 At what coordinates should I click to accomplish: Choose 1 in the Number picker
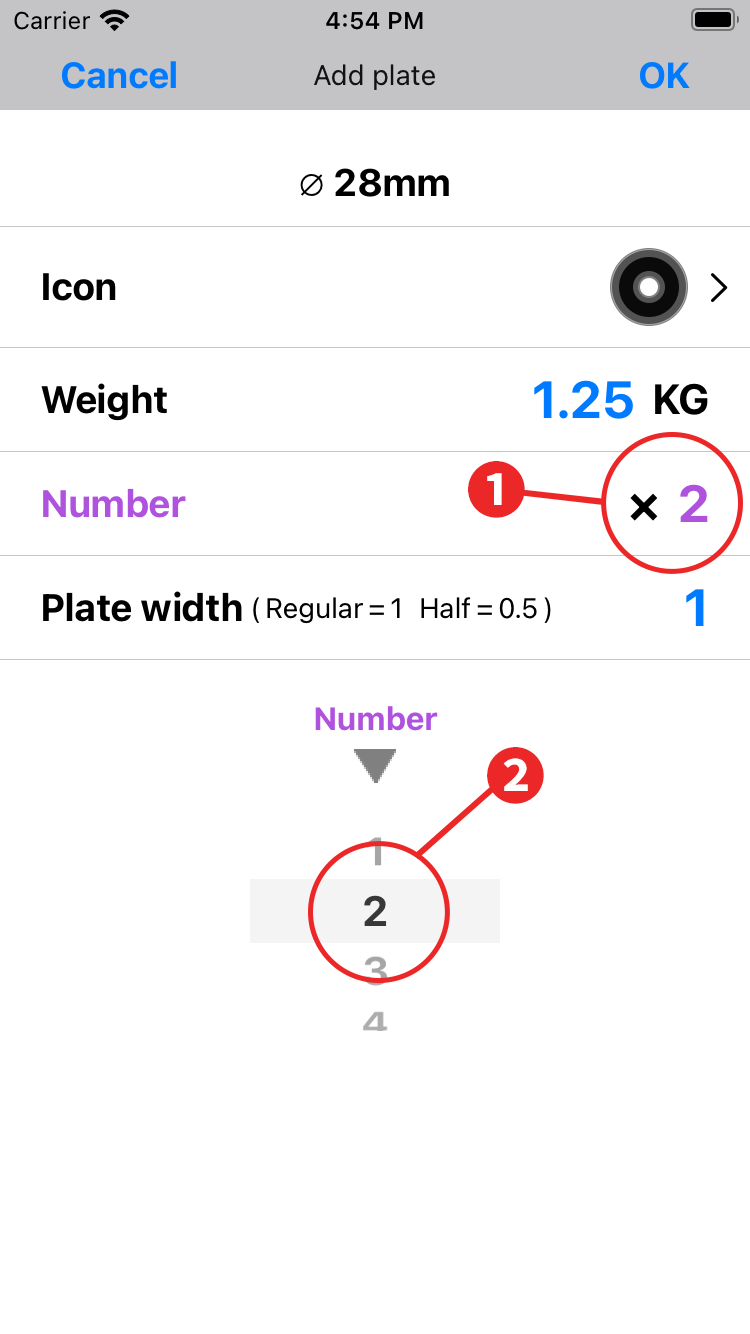coord(376,855)
